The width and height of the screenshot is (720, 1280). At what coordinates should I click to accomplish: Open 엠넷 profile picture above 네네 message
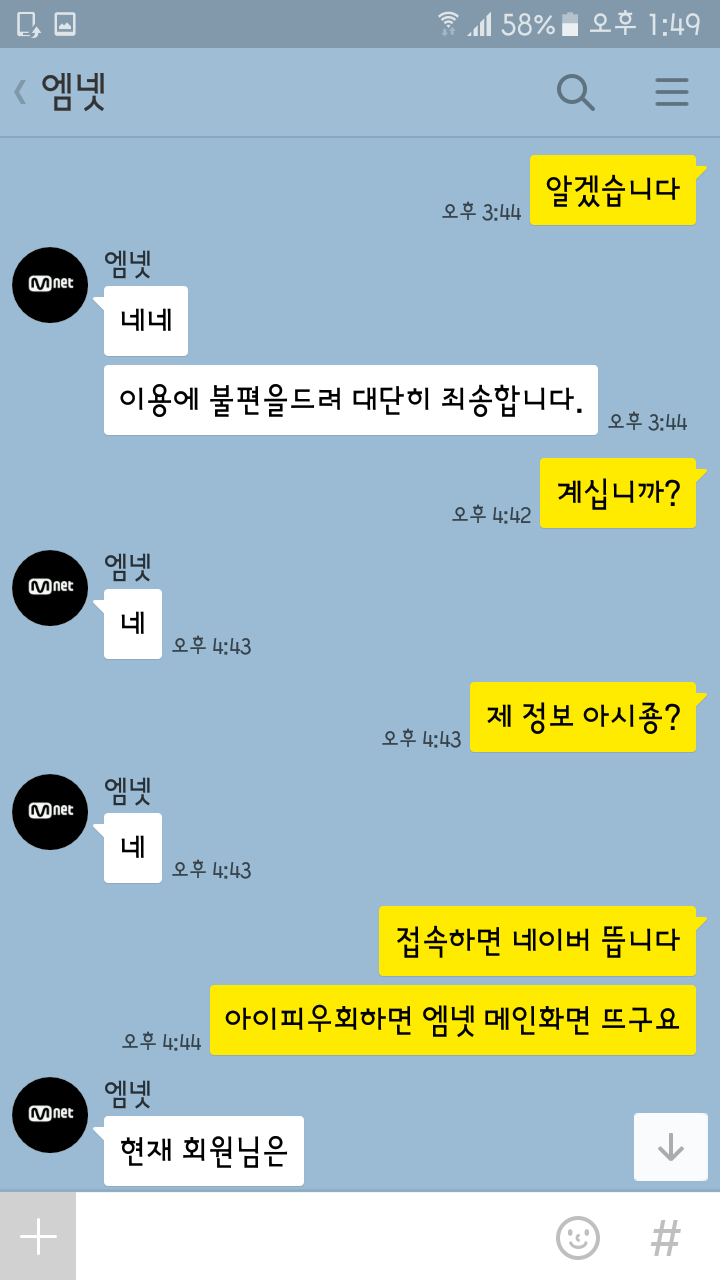[x=50, y=285]
